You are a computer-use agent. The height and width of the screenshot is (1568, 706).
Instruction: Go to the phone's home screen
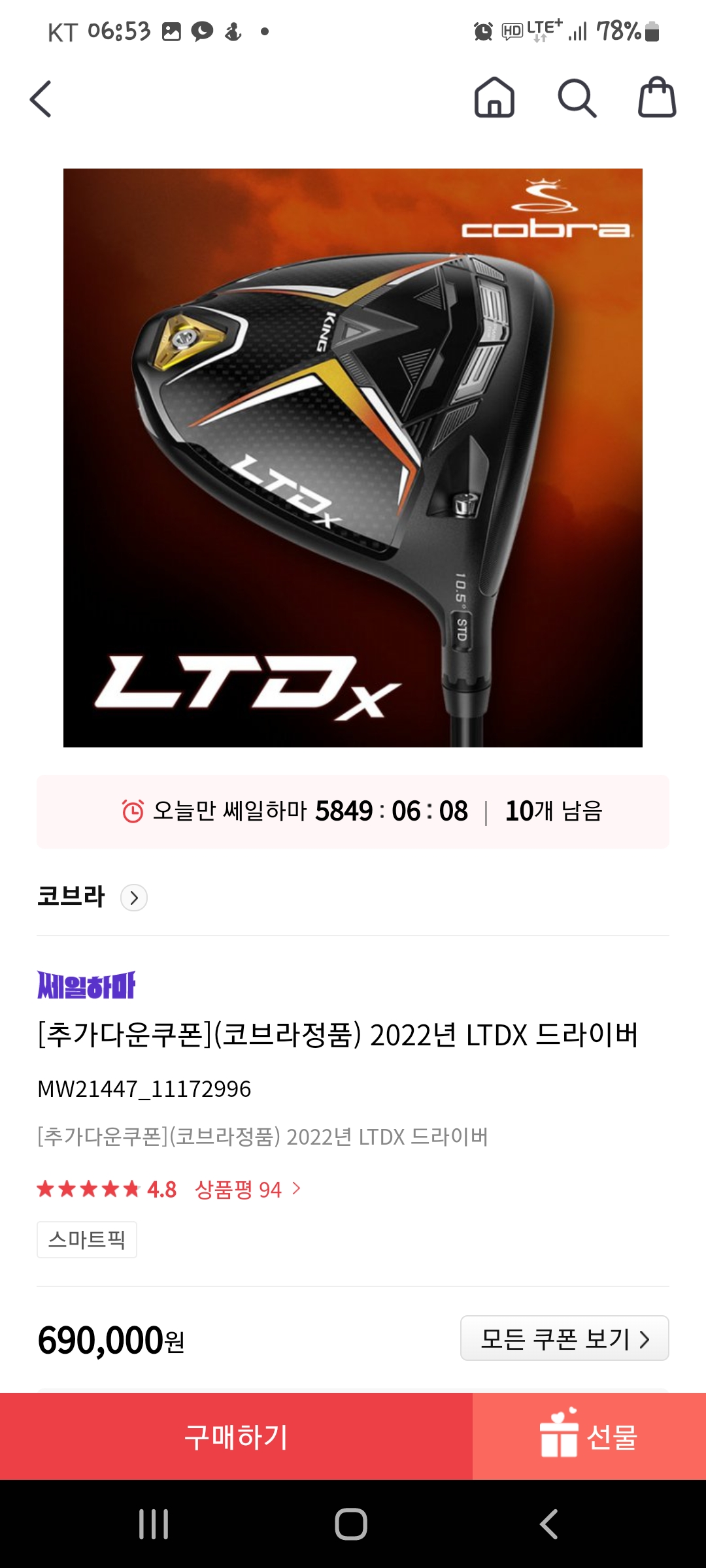point(351,1524)
